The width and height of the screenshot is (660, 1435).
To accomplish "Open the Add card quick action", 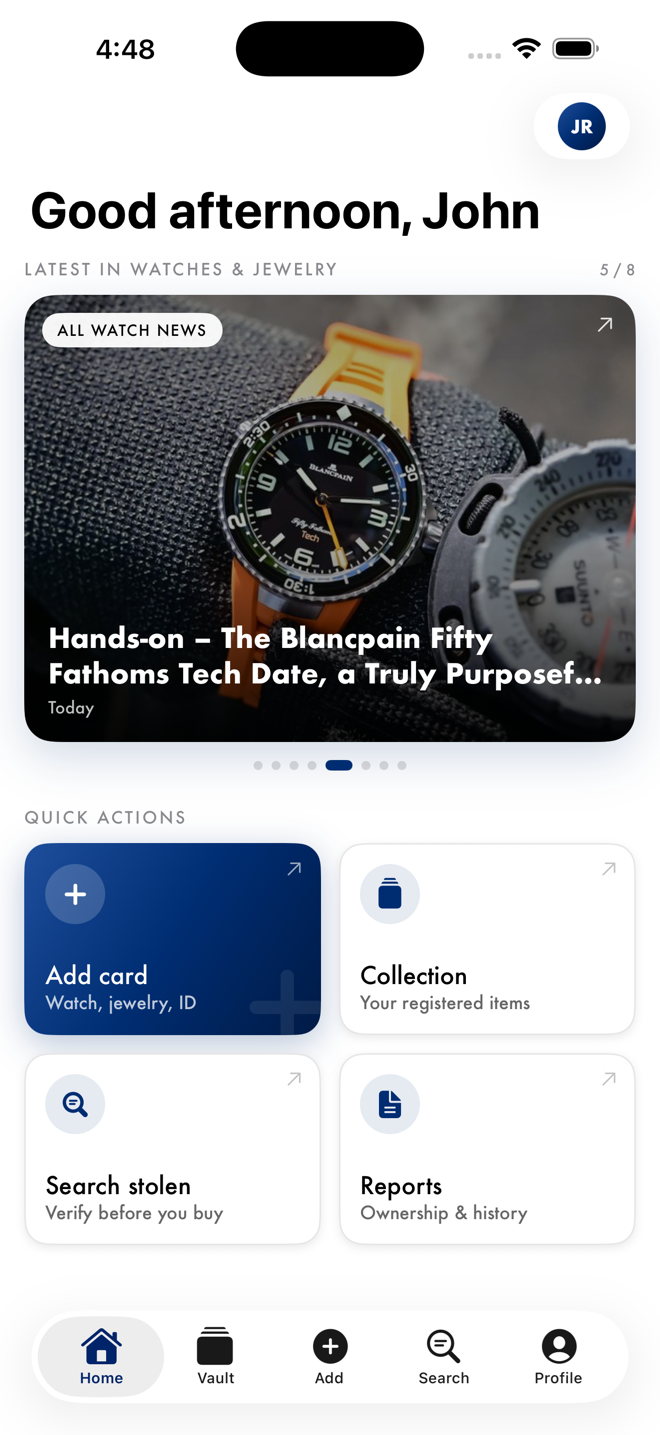I will click(173, 938).
